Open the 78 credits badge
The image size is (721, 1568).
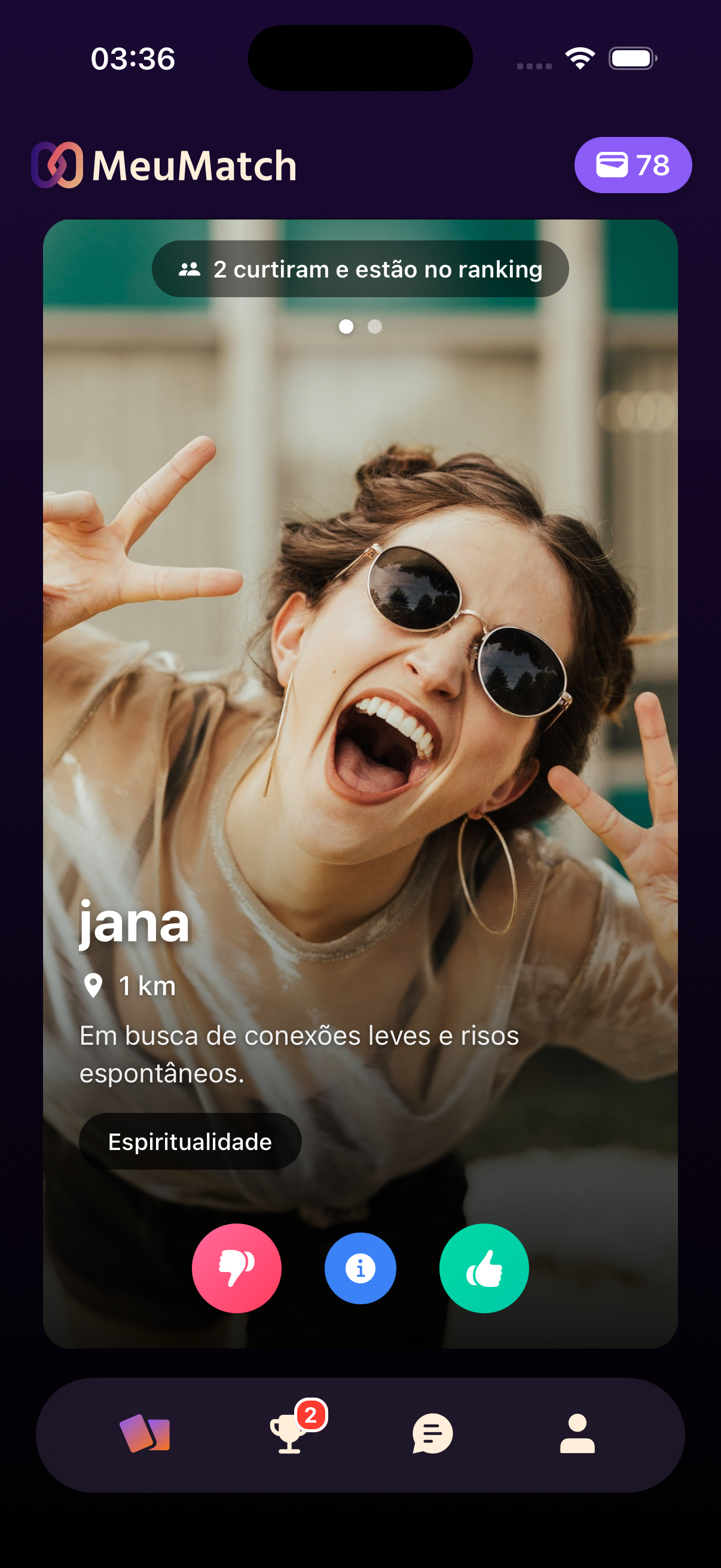[633, 164]
